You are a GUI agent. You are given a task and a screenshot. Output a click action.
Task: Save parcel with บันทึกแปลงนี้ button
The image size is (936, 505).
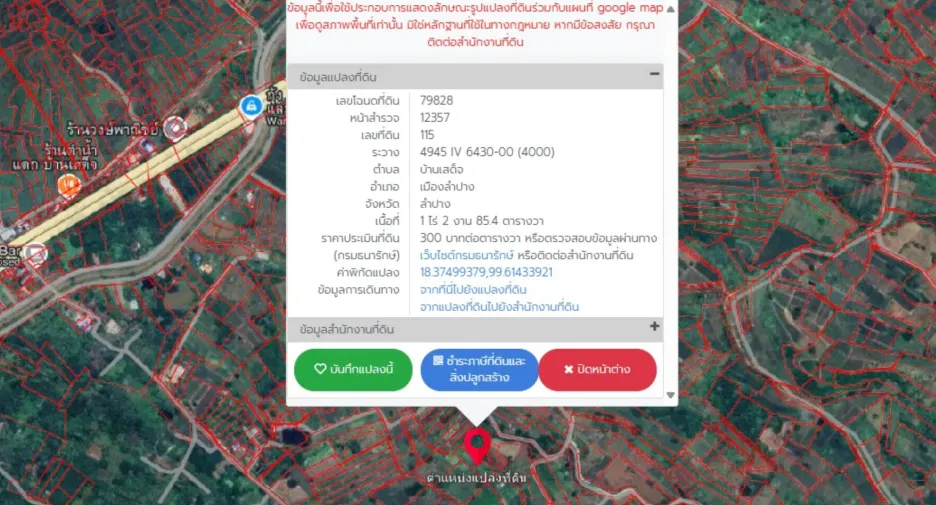pos(353,369)
